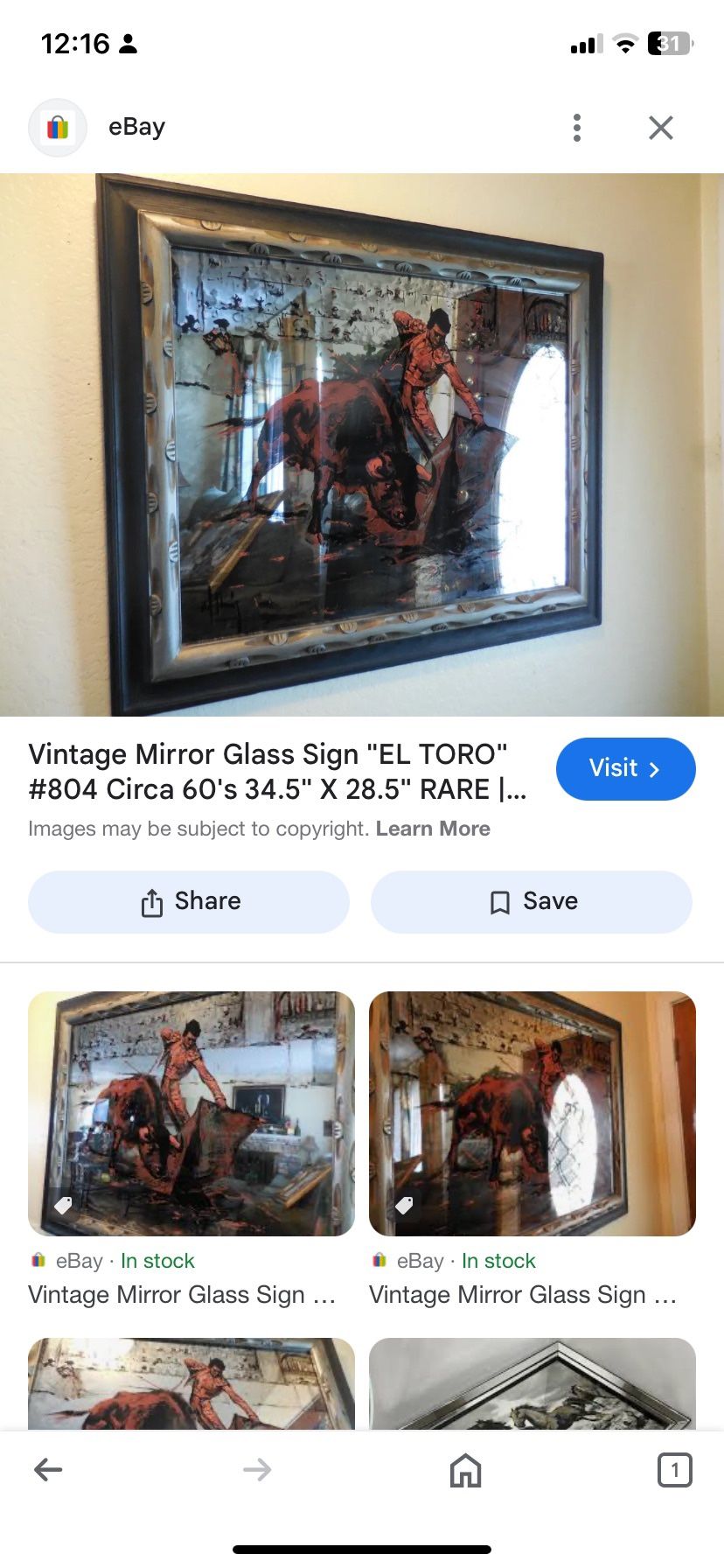Tap the Save bookmark icon
This screenshot has height=1568, width=724.
click(x=498, y=901)
